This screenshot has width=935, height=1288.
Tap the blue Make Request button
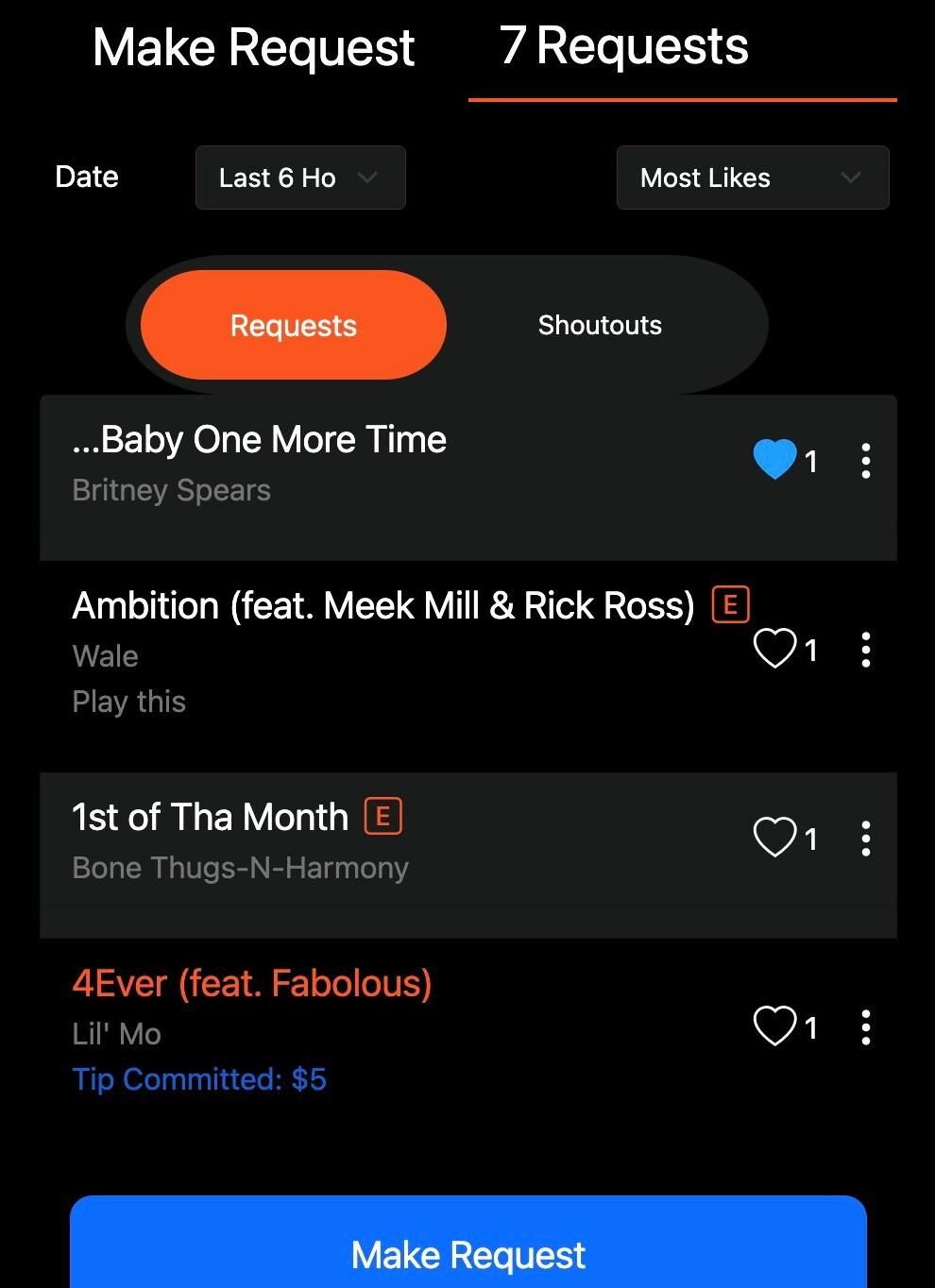pyautogui.click(x=468, y=1254)
